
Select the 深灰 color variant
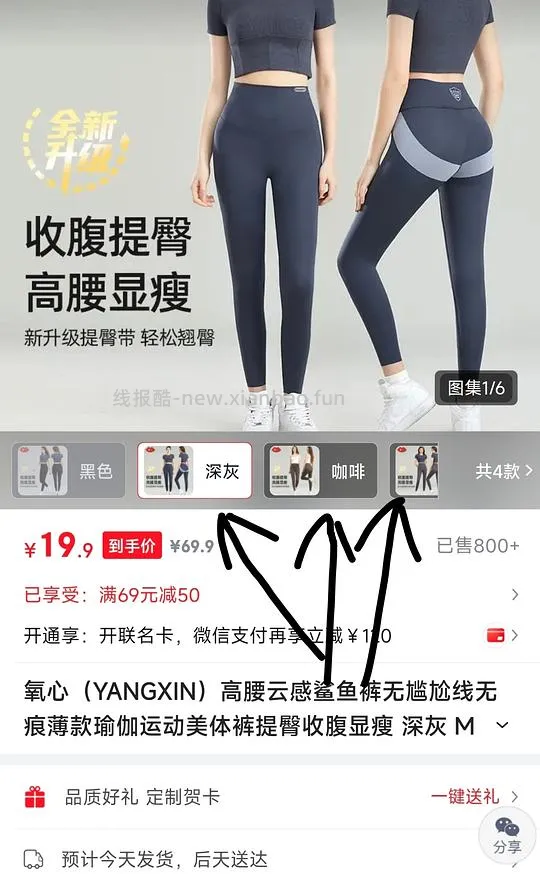[194, 471]
